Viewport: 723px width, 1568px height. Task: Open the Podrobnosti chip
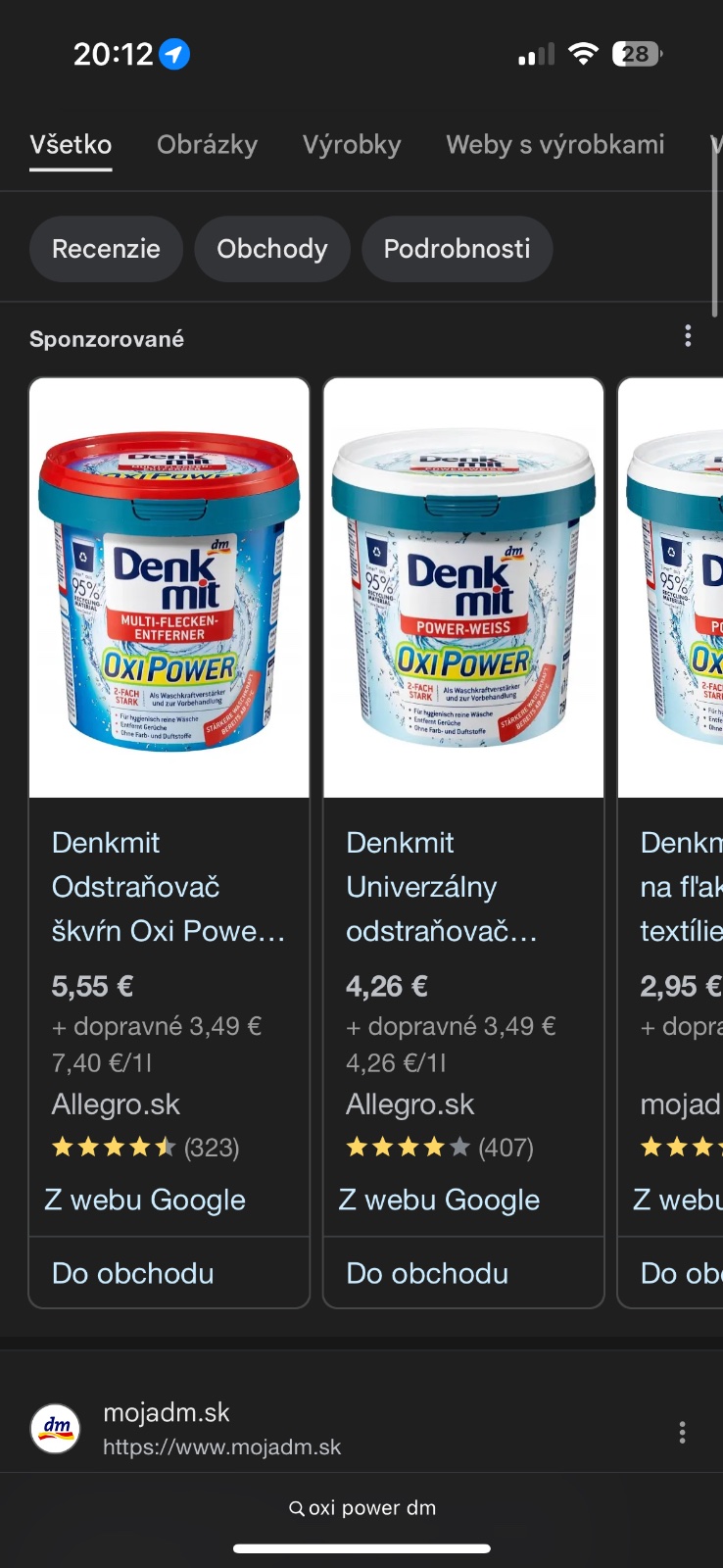point(457,249)
